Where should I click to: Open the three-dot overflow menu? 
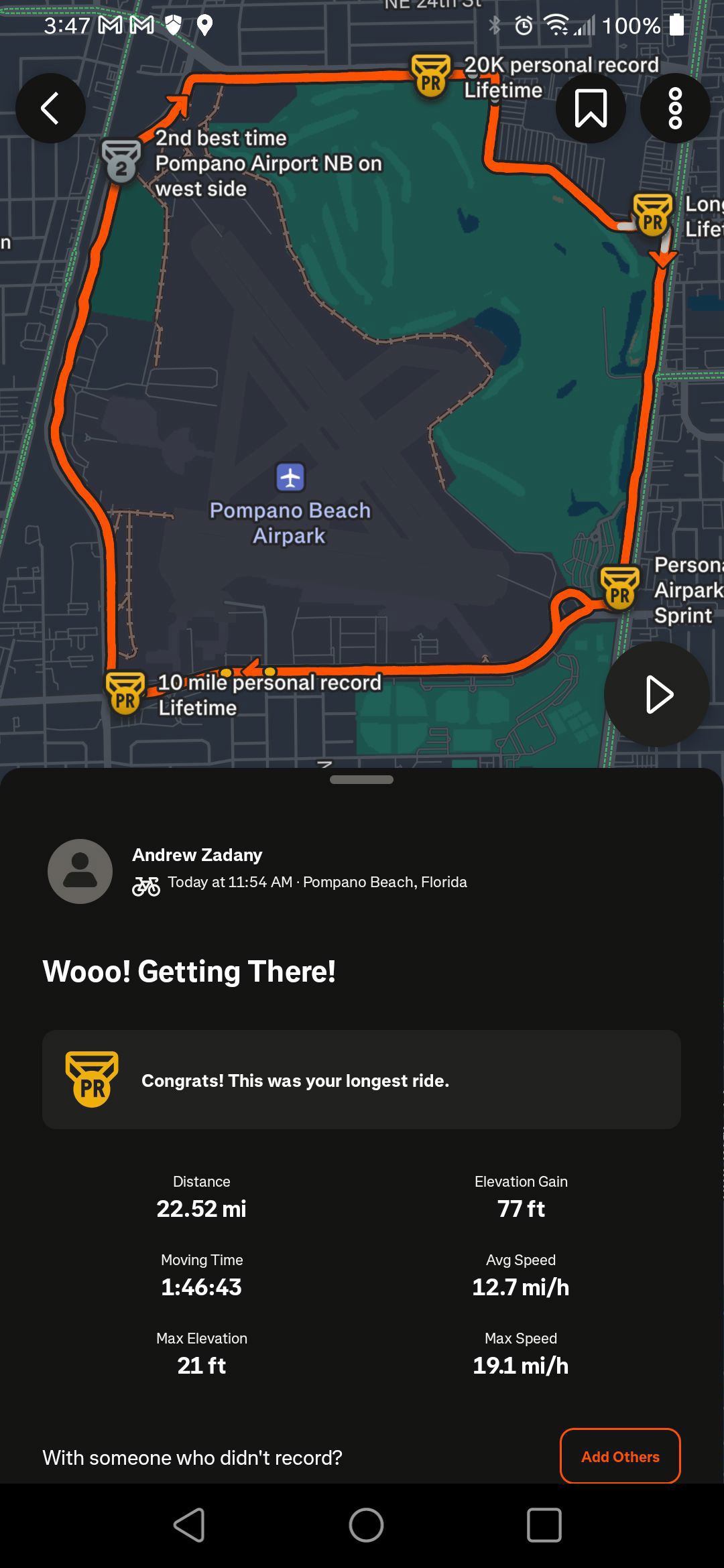tap(675, 108)
